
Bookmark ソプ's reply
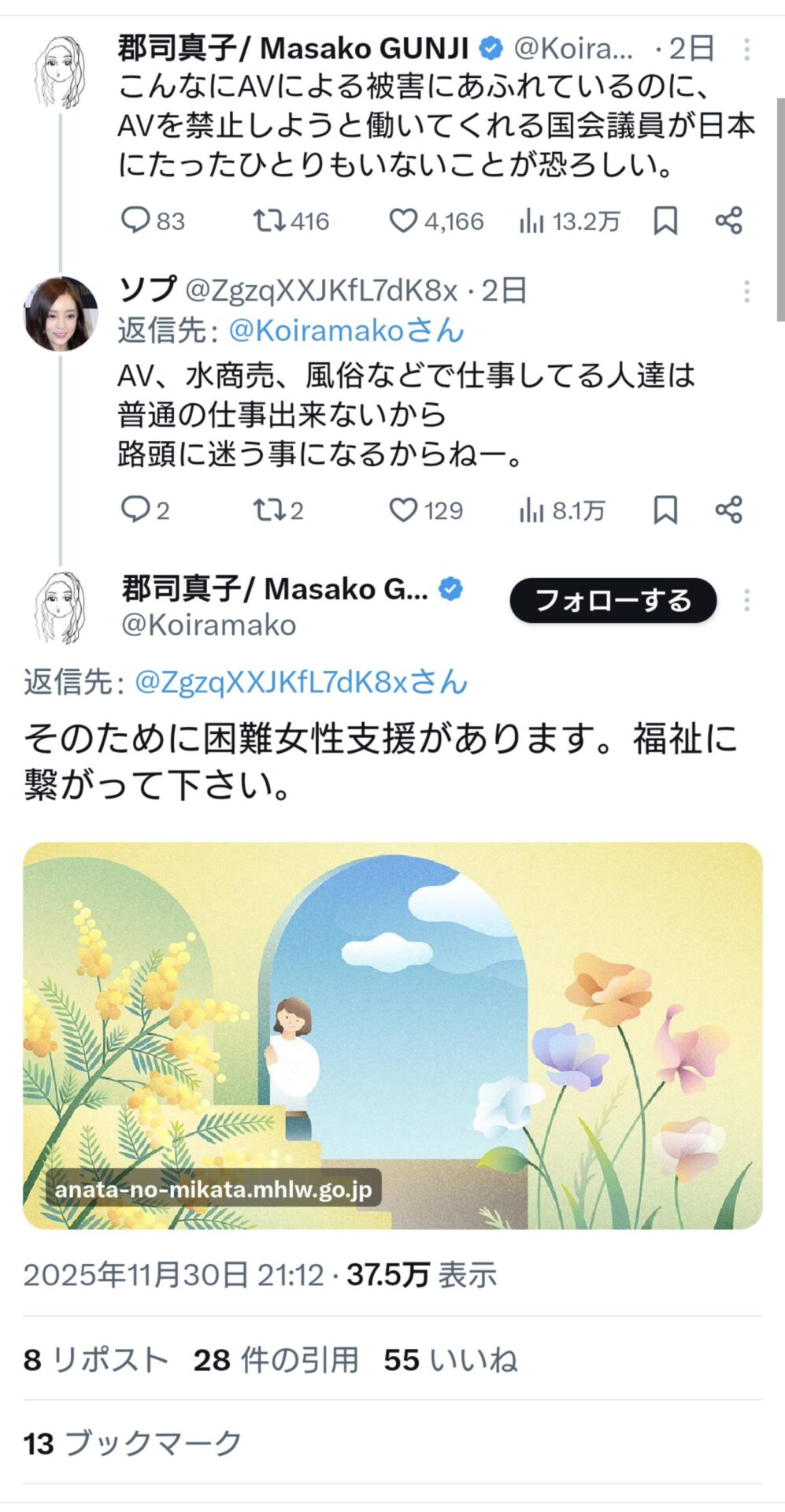(x=665, y=510)
